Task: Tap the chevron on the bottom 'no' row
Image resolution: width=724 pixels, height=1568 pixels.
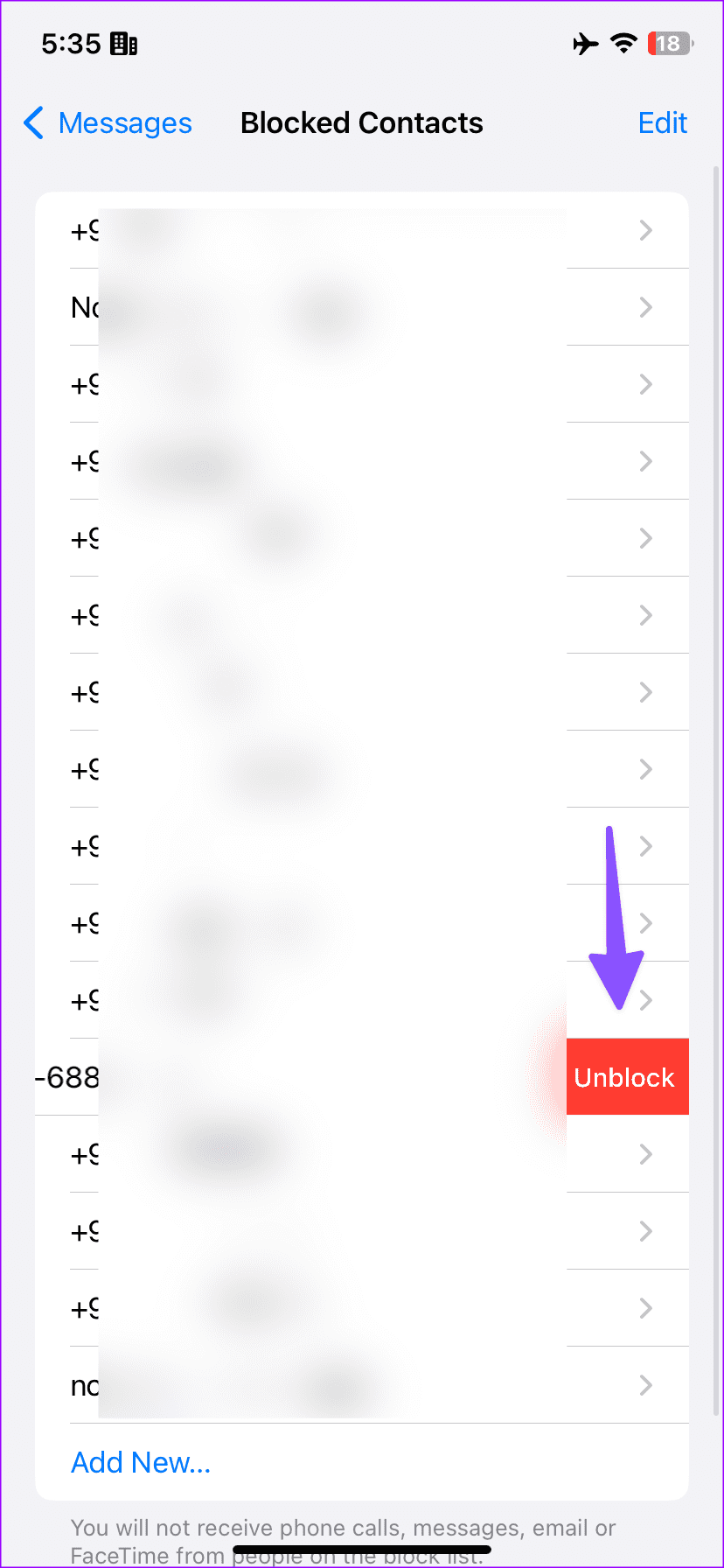Action: point(645,1385)
